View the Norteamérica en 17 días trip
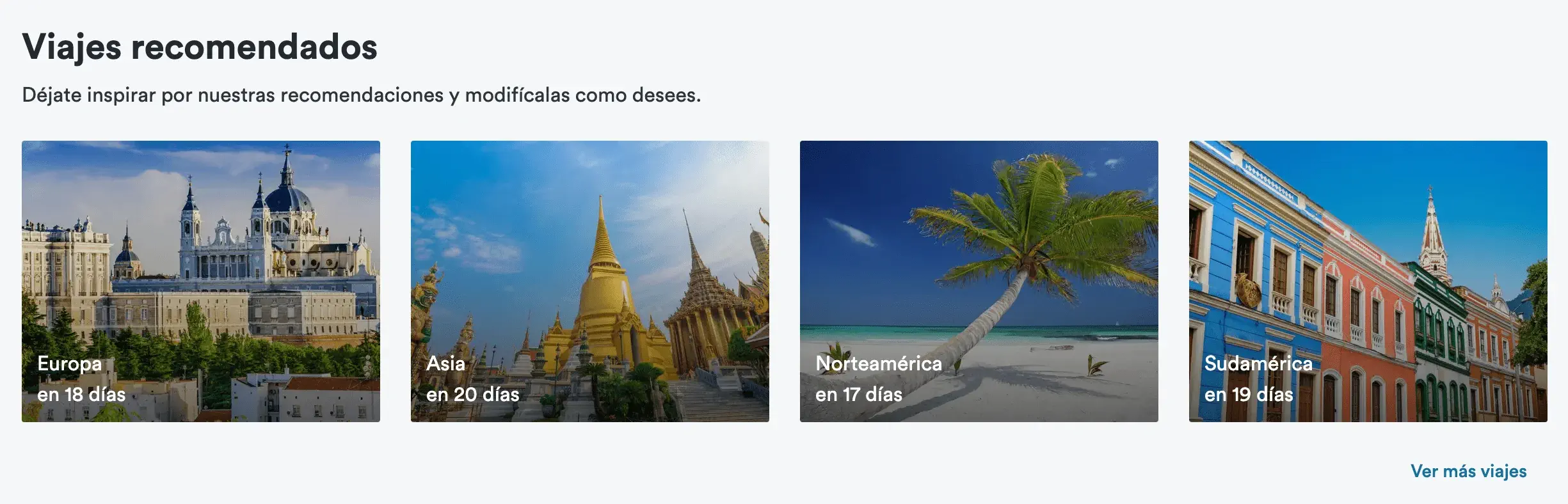 coord(979,281)
